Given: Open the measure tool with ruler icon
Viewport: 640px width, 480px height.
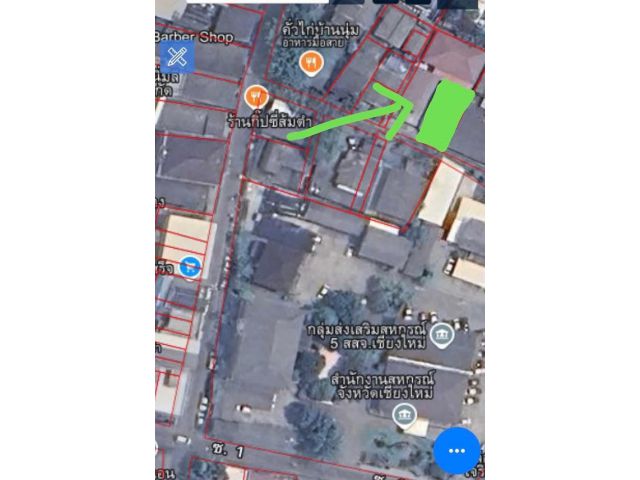Looking at the screenshot, I should click(177, 56).
